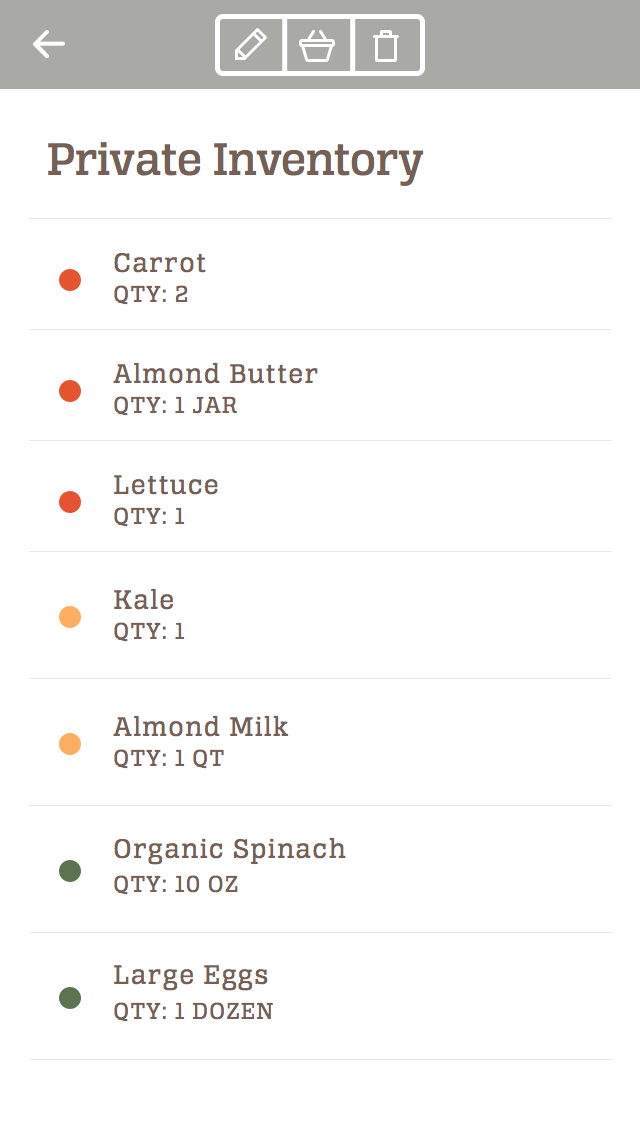The width and height of the screenshot is (640, 1136).
Task: Select the Almond Butter row
Action: tap(320, 386)
